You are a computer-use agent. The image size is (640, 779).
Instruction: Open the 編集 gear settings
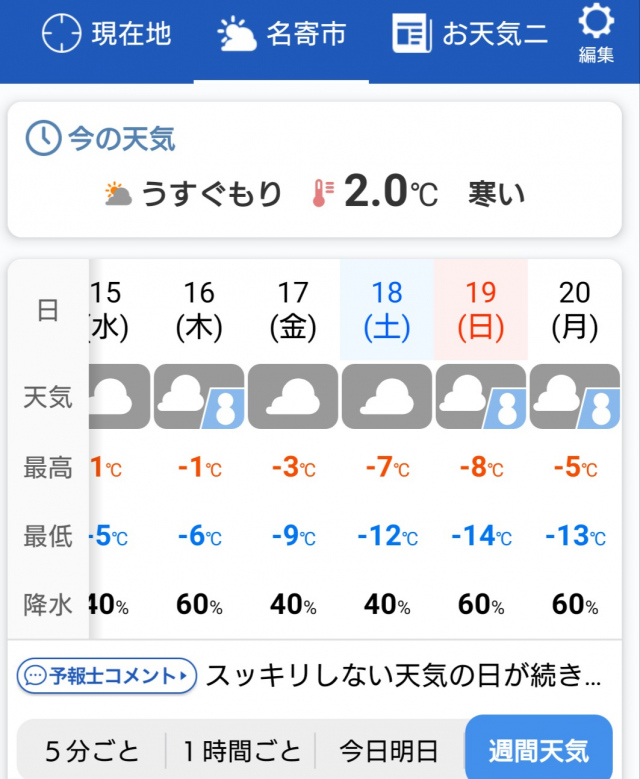click(597, 34)
